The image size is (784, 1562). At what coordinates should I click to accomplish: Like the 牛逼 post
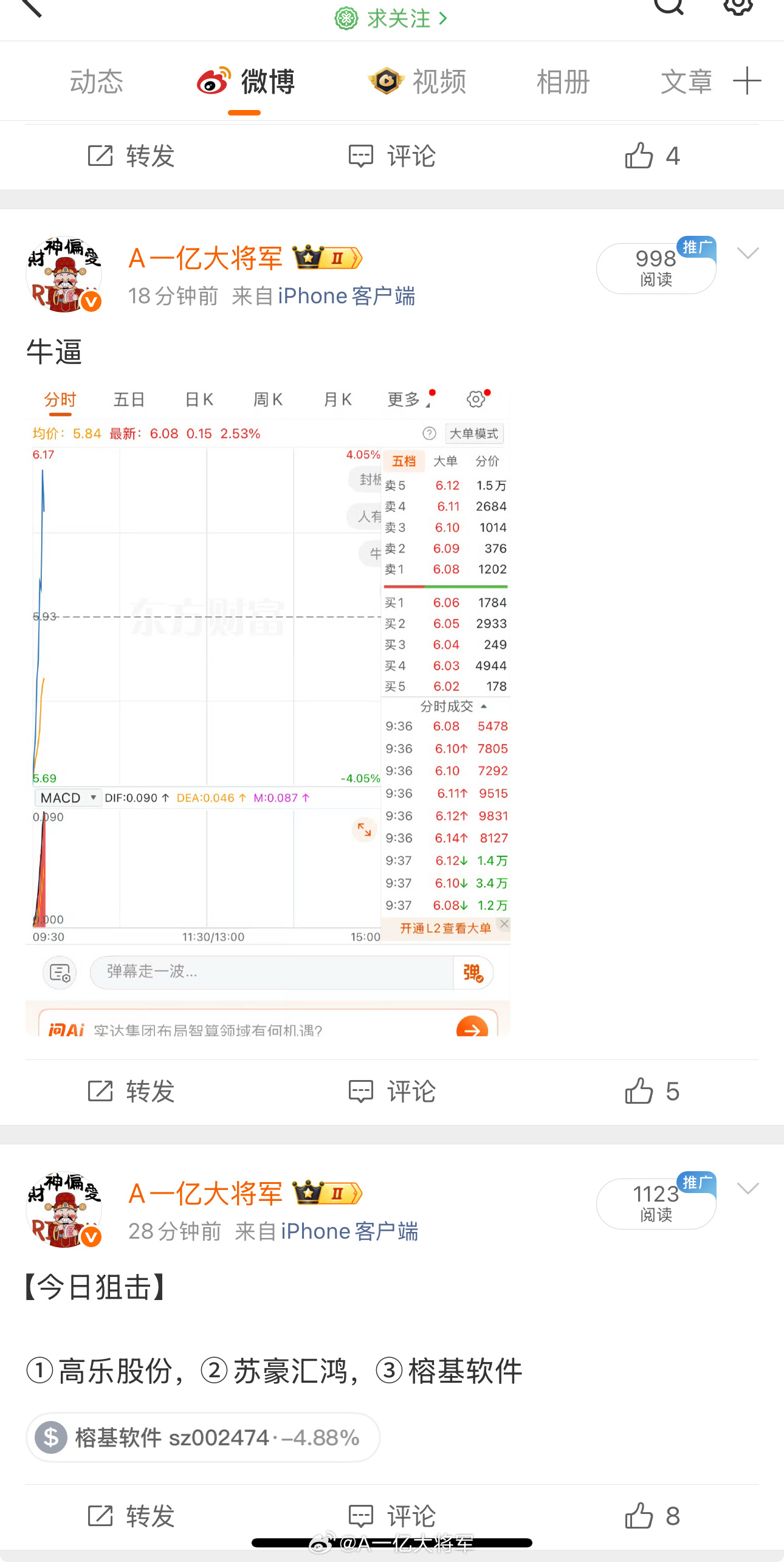652,1092
